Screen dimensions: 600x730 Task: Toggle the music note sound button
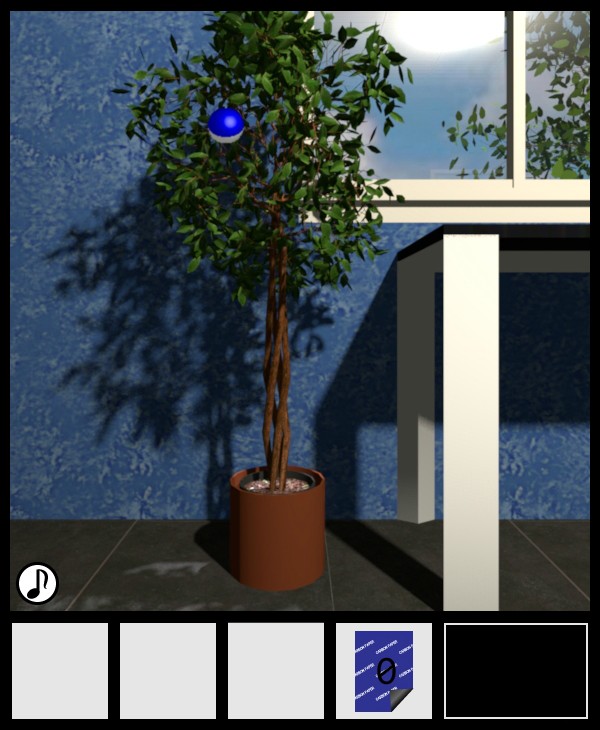[37, 583]
